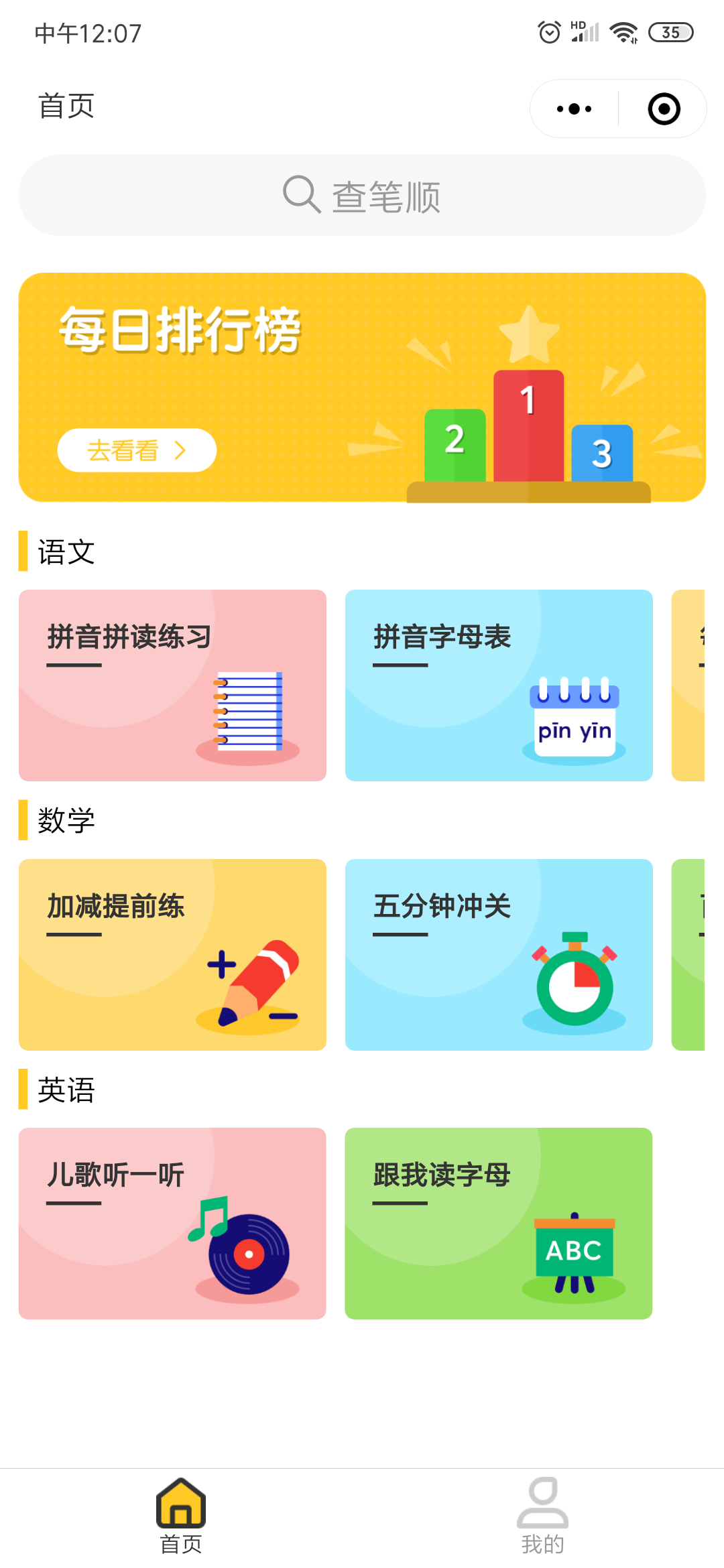Screen dimensions: 724x1568
Task: Switch to the 我的 tab
Action: 542,1516
